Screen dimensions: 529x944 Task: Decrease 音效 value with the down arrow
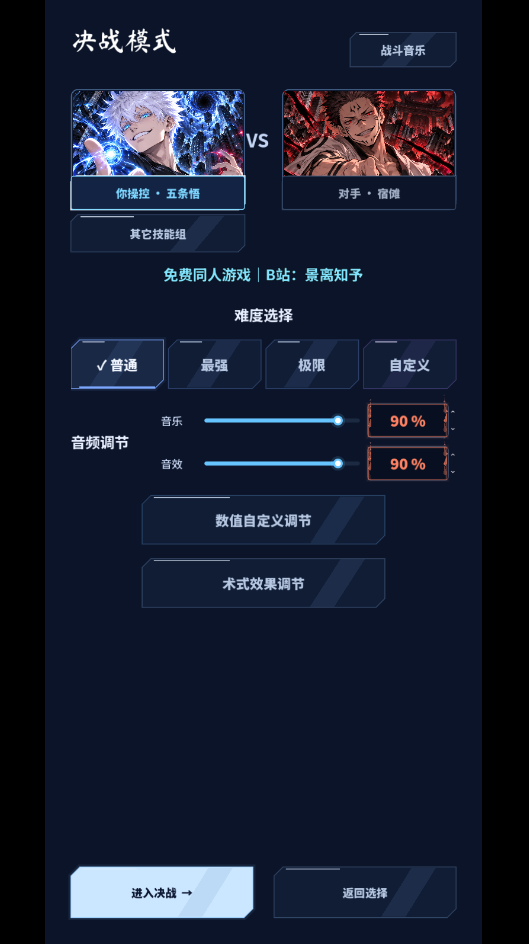(453, 472)
